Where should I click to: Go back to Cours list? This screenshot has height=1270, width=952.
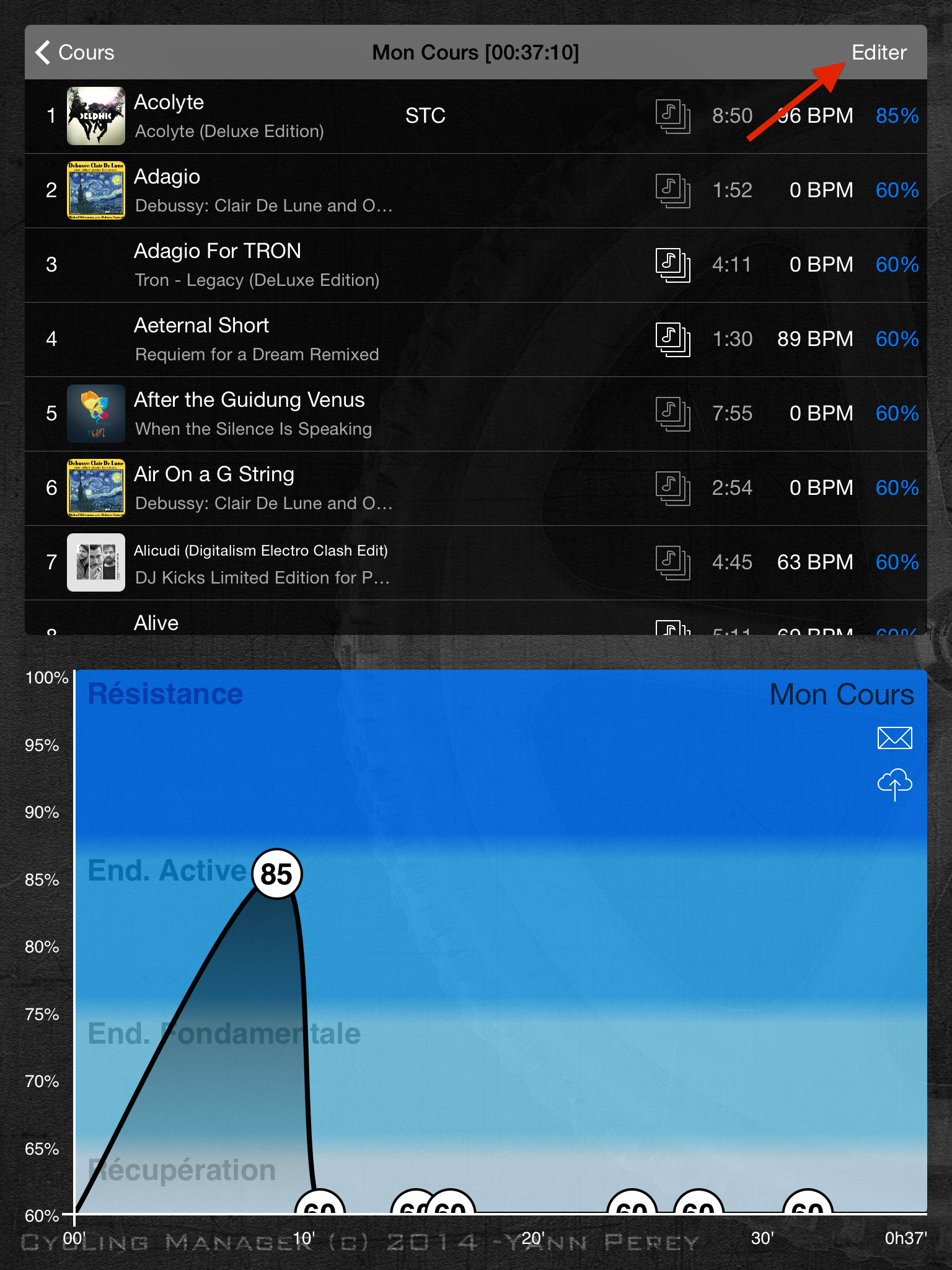(76, 53)
